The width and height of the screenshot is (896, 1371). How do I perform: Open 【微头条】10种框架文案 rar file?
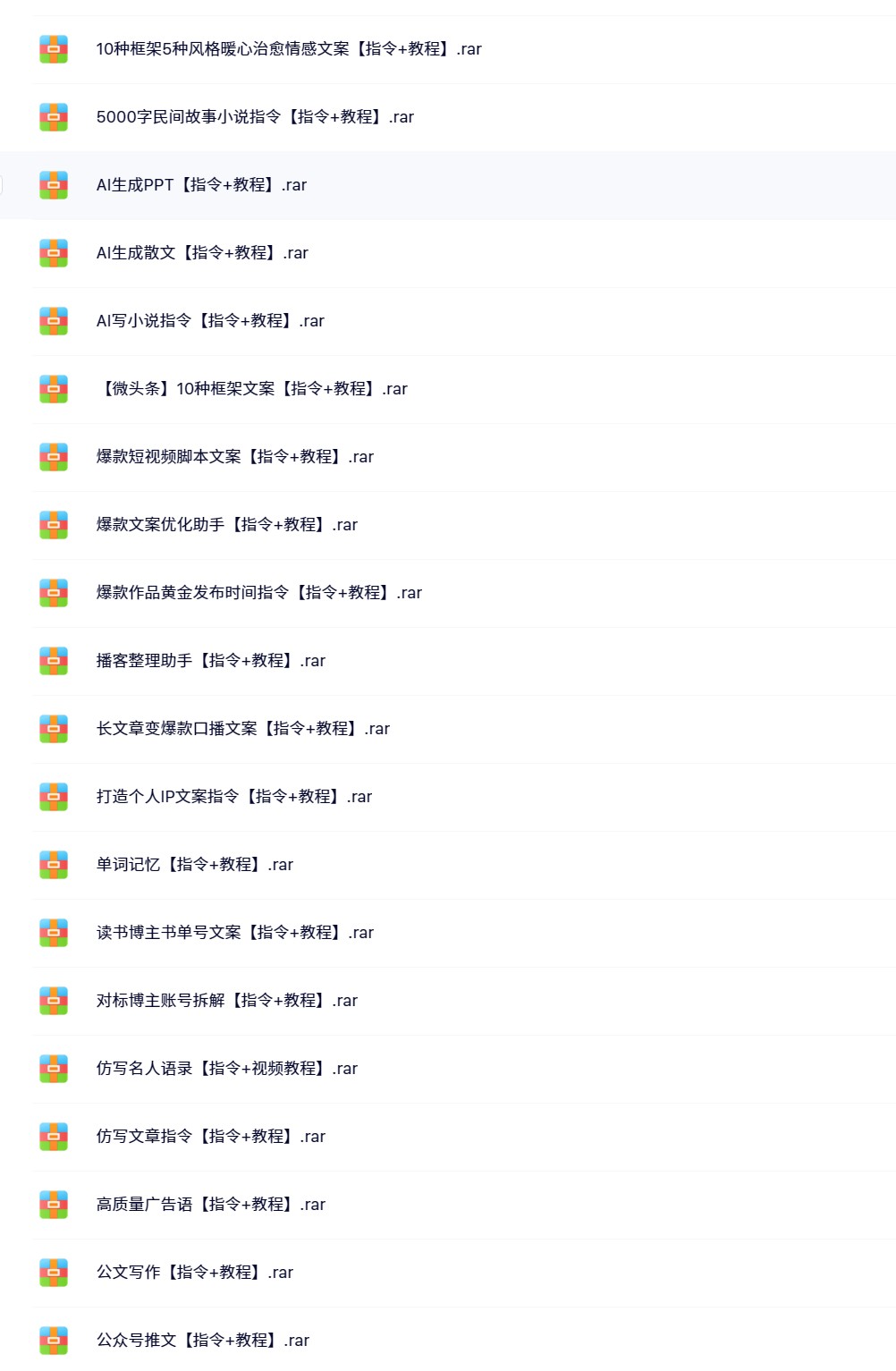pos(251,389)
